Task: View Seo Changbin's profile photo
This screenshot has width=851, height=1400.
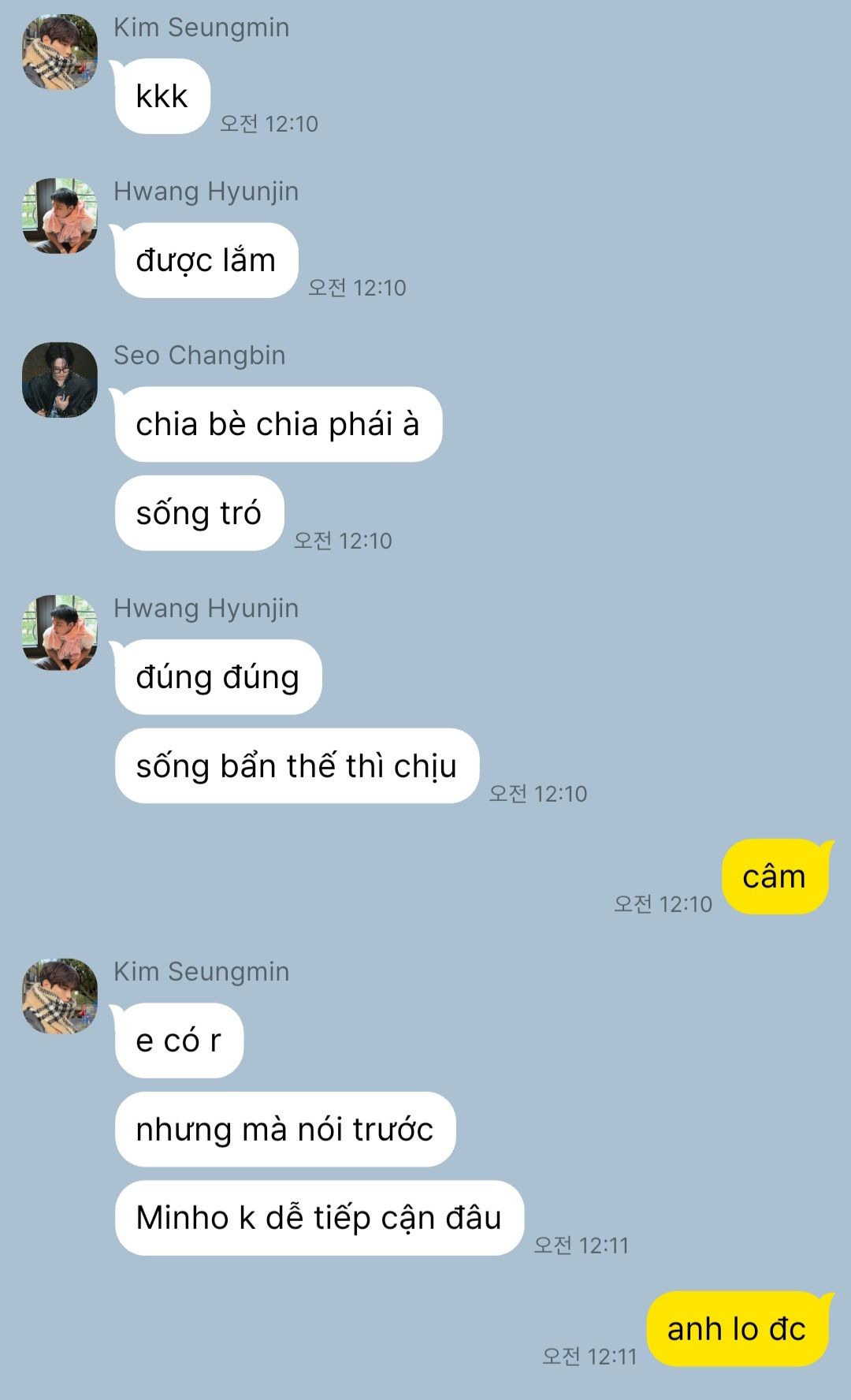Action: (60, 380)
